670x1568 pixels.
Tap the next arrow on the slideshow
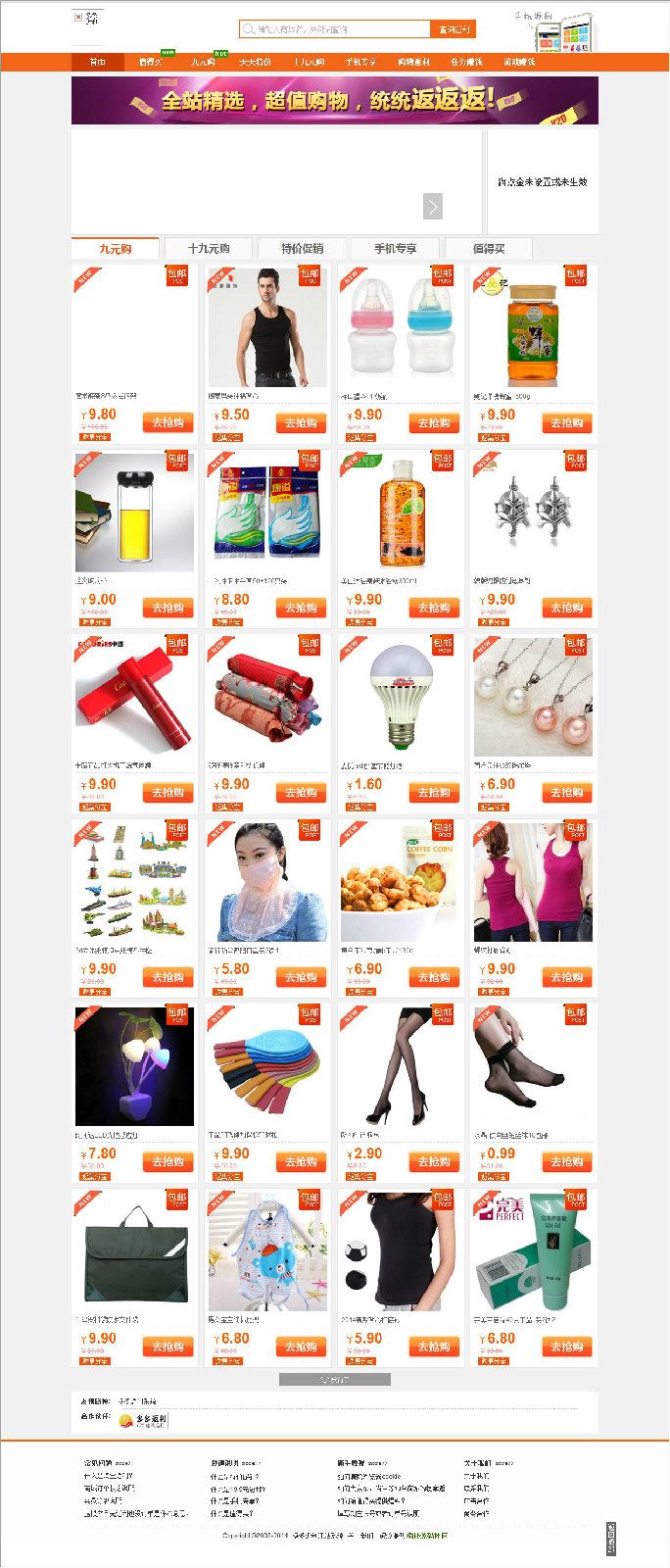pyautogui.click(x=433, y=206)
